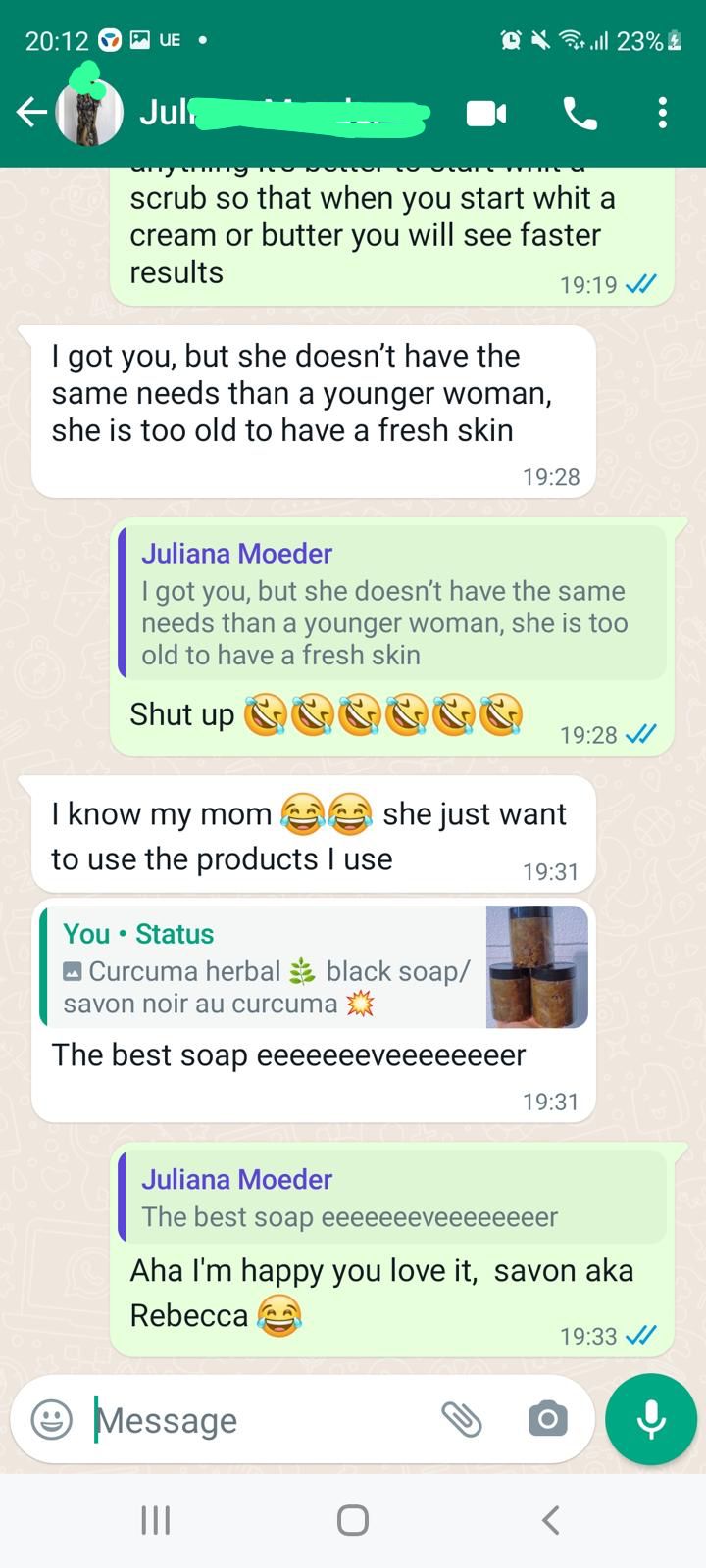This screenshot has width=706, height=1568.
Task: Jump to quoted 'The best soap' message
Action: point(392,1197)
